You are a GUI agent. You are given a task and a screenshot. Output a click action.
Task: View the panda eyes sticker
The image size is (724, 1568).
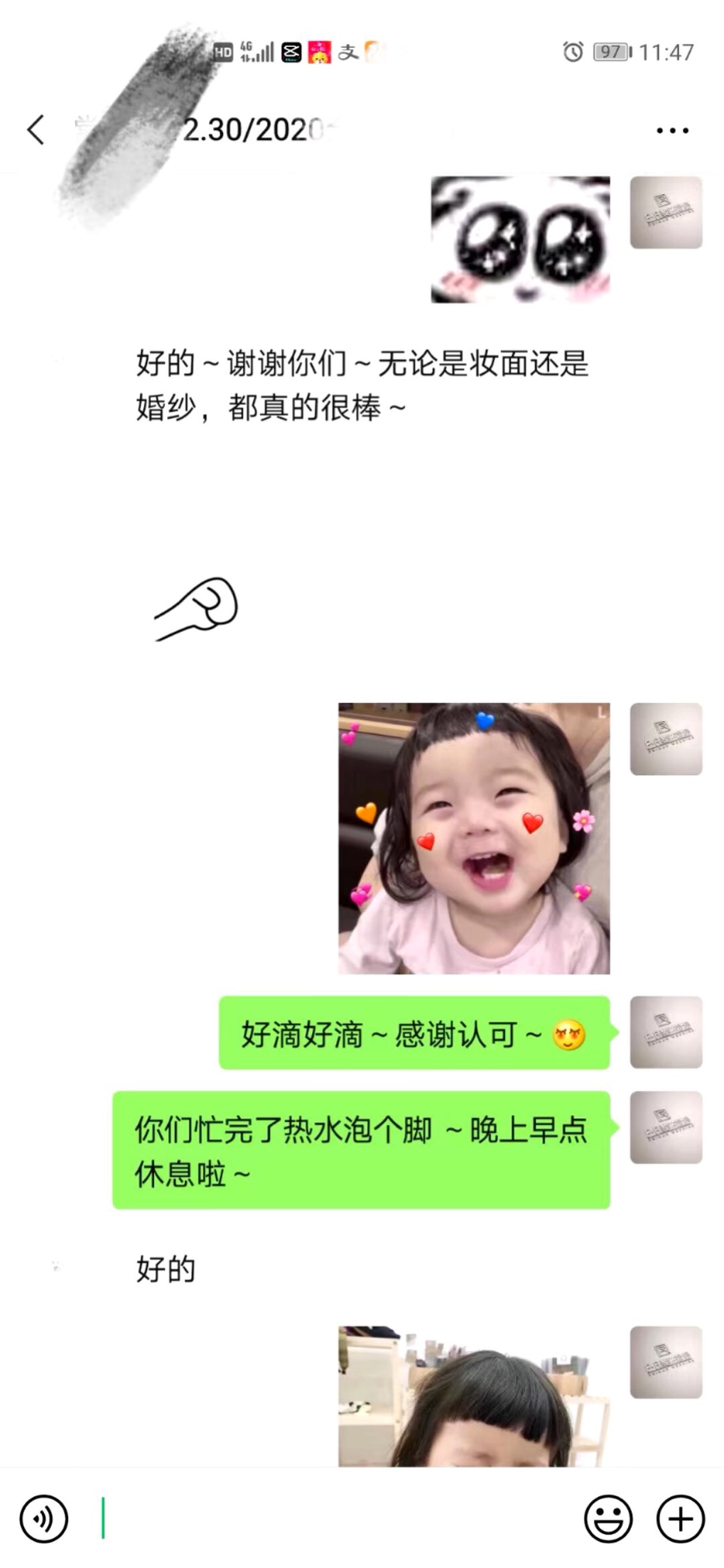click(x=520, y=239)
